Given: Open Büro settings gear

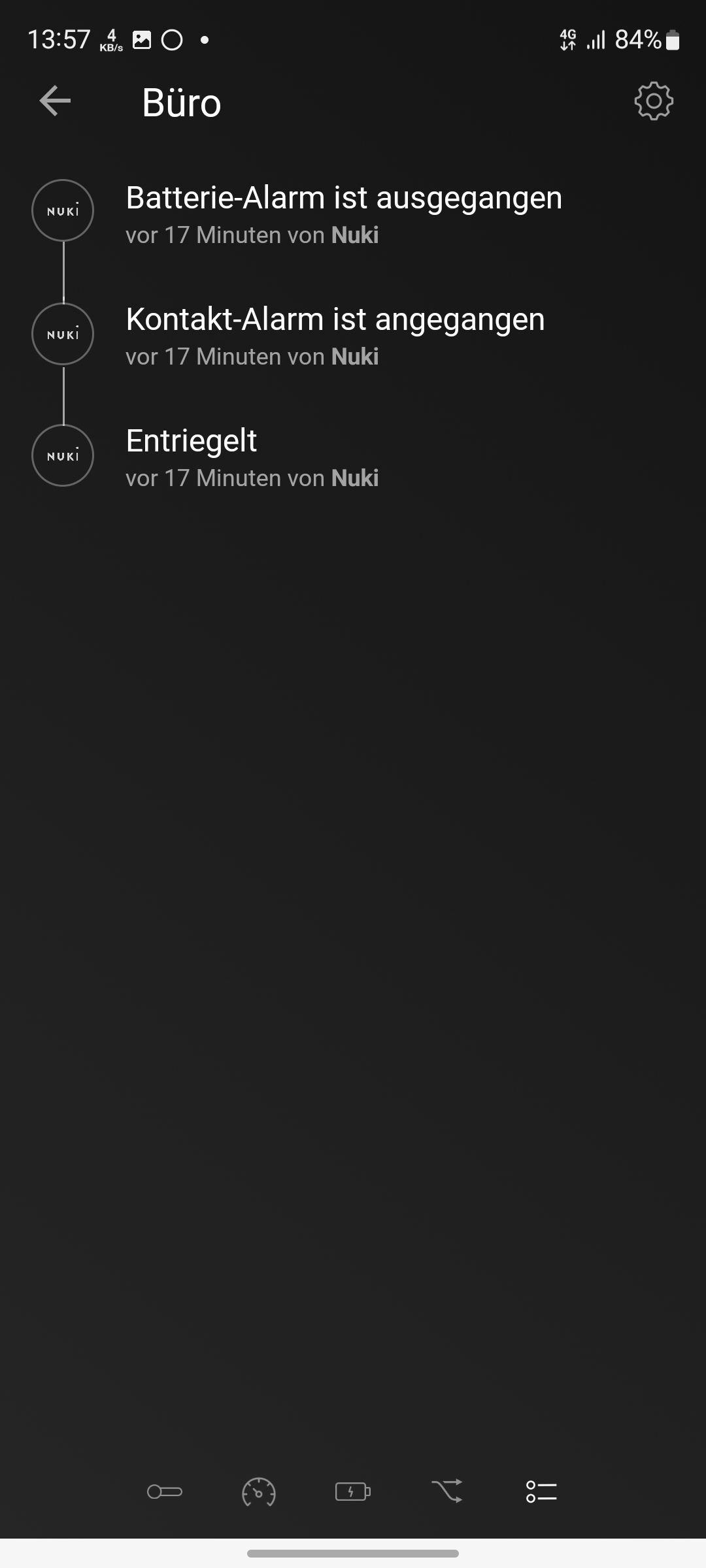Looking at the screenshot, I should [653, 101].
